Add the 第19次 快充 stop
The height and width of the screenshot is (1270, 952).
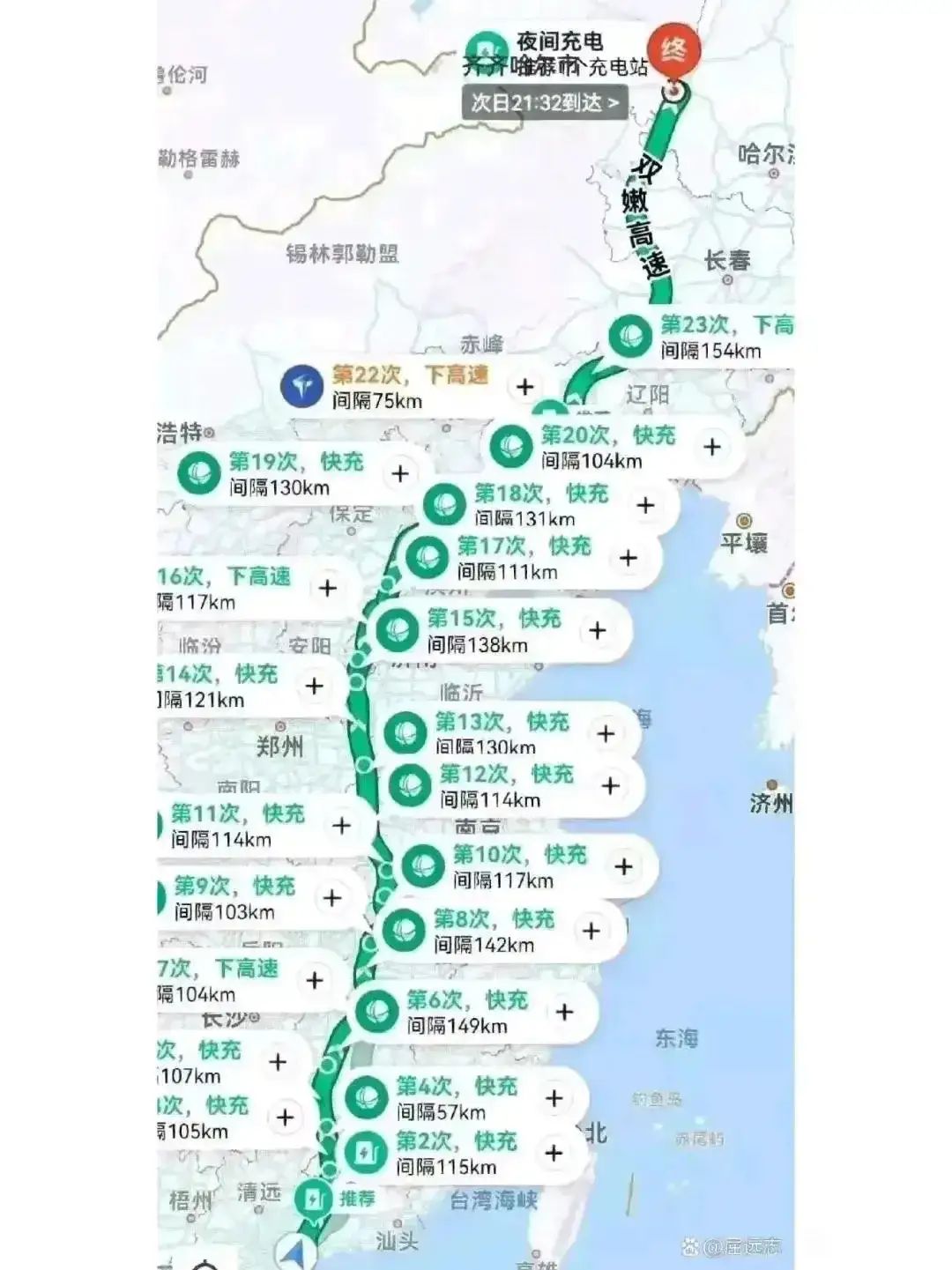[x=400, y=473]
